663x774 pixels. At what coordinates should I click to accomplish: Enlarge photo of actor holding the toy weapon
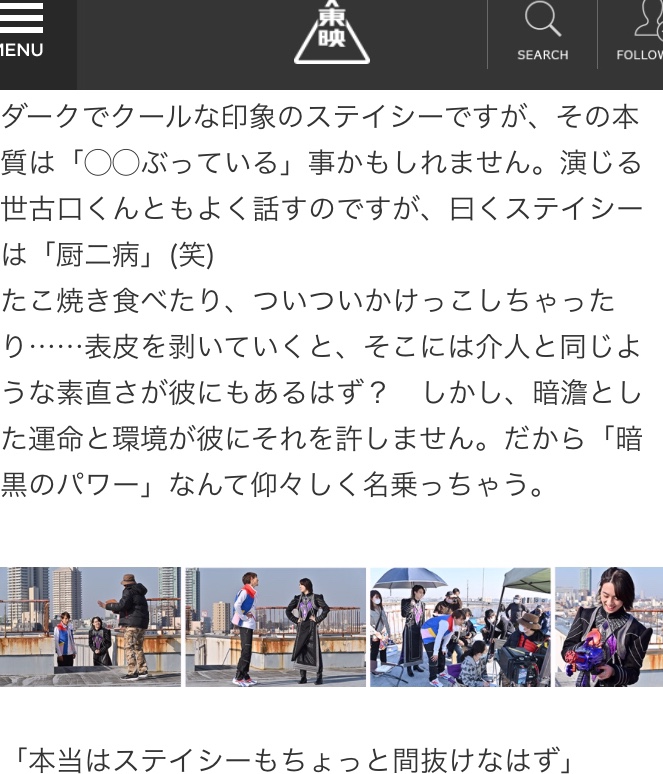[609, 626]
